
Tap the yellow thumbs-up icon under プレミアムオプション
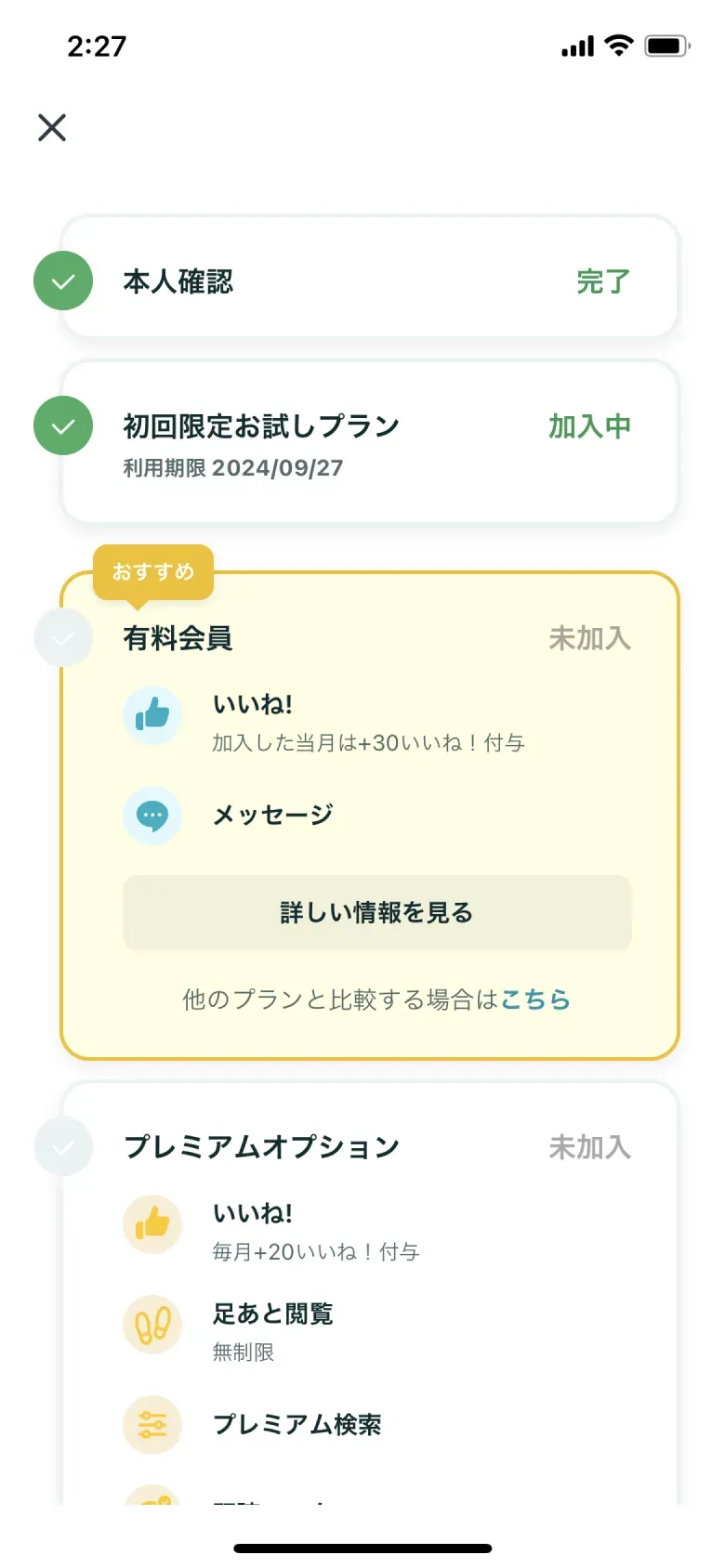coord(152,1223)
